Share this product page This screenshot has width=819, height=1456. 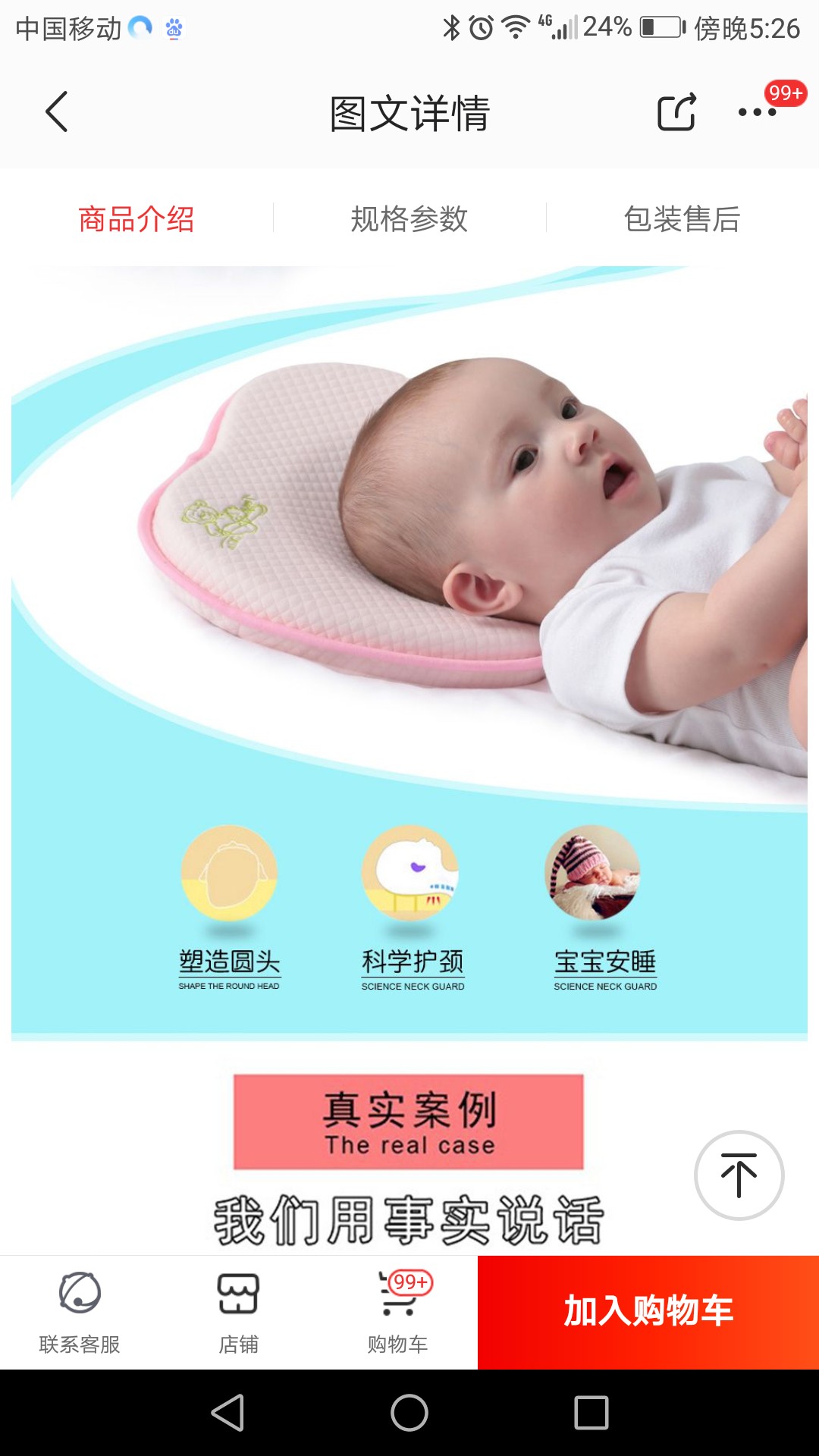676,112
